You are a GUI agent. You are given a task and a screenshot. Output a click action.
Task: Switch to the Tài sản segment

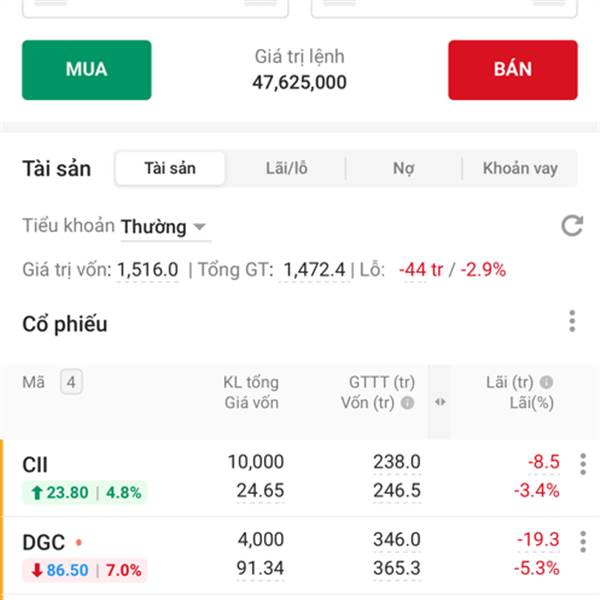(170, 168)
